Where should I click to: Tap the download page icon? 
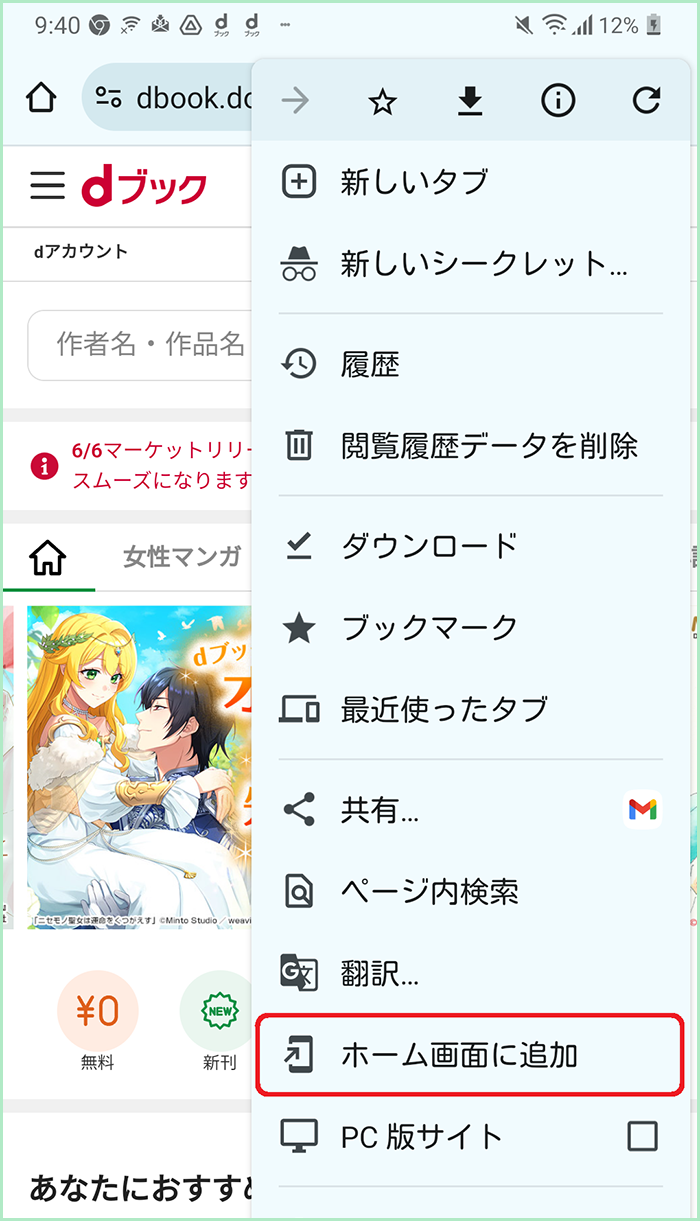tap(470, 101)
